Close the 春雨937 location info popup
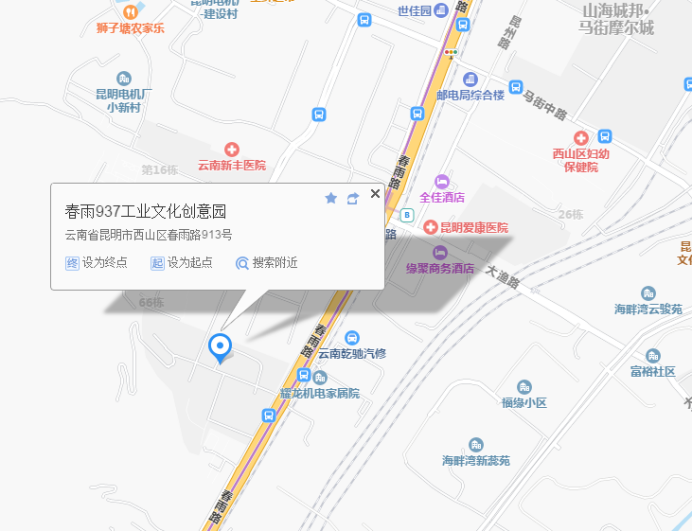692x531 pixels. pyautogui.click(x=375, y=194)
